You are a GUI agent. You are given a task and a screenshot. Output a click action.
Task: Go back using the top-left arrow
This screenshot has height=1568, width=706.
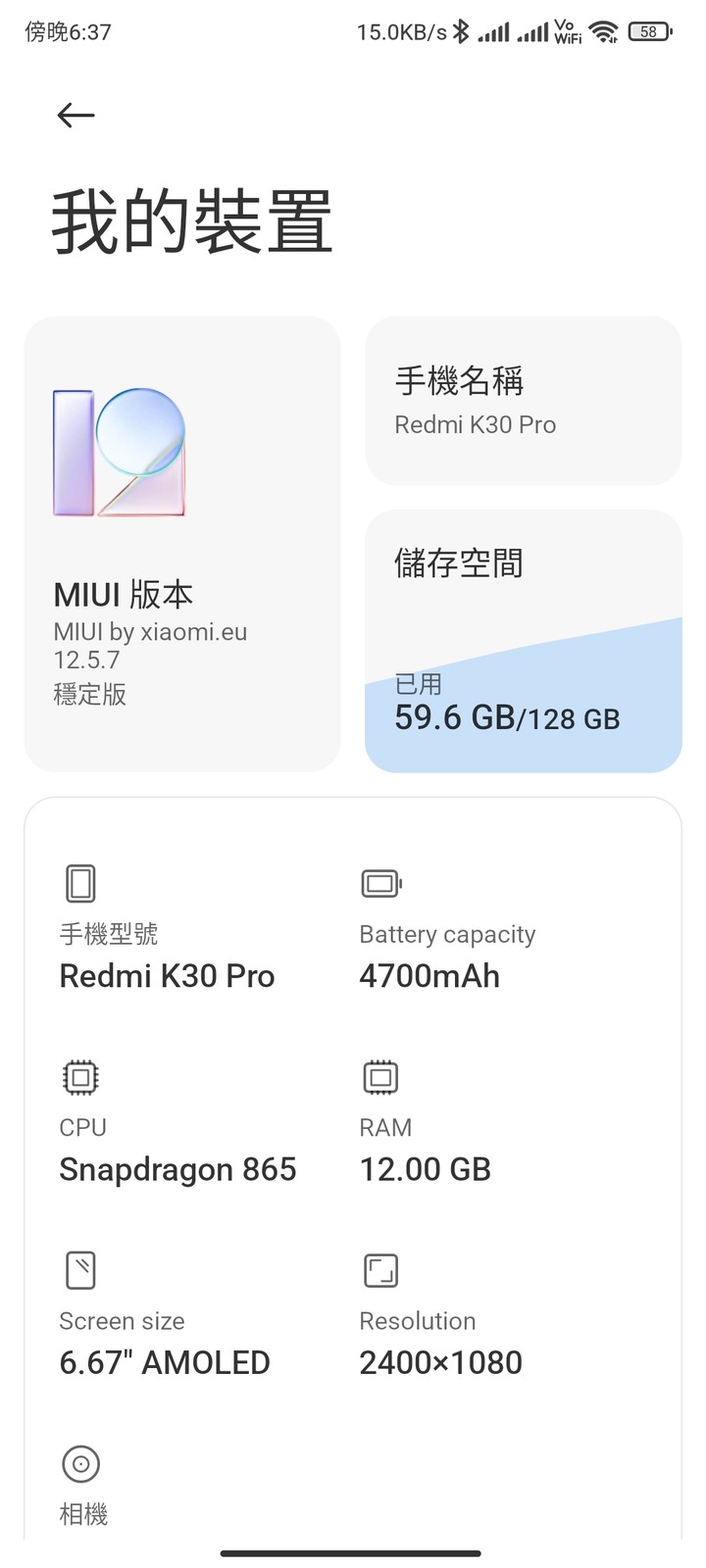click(x=76, y=116)
